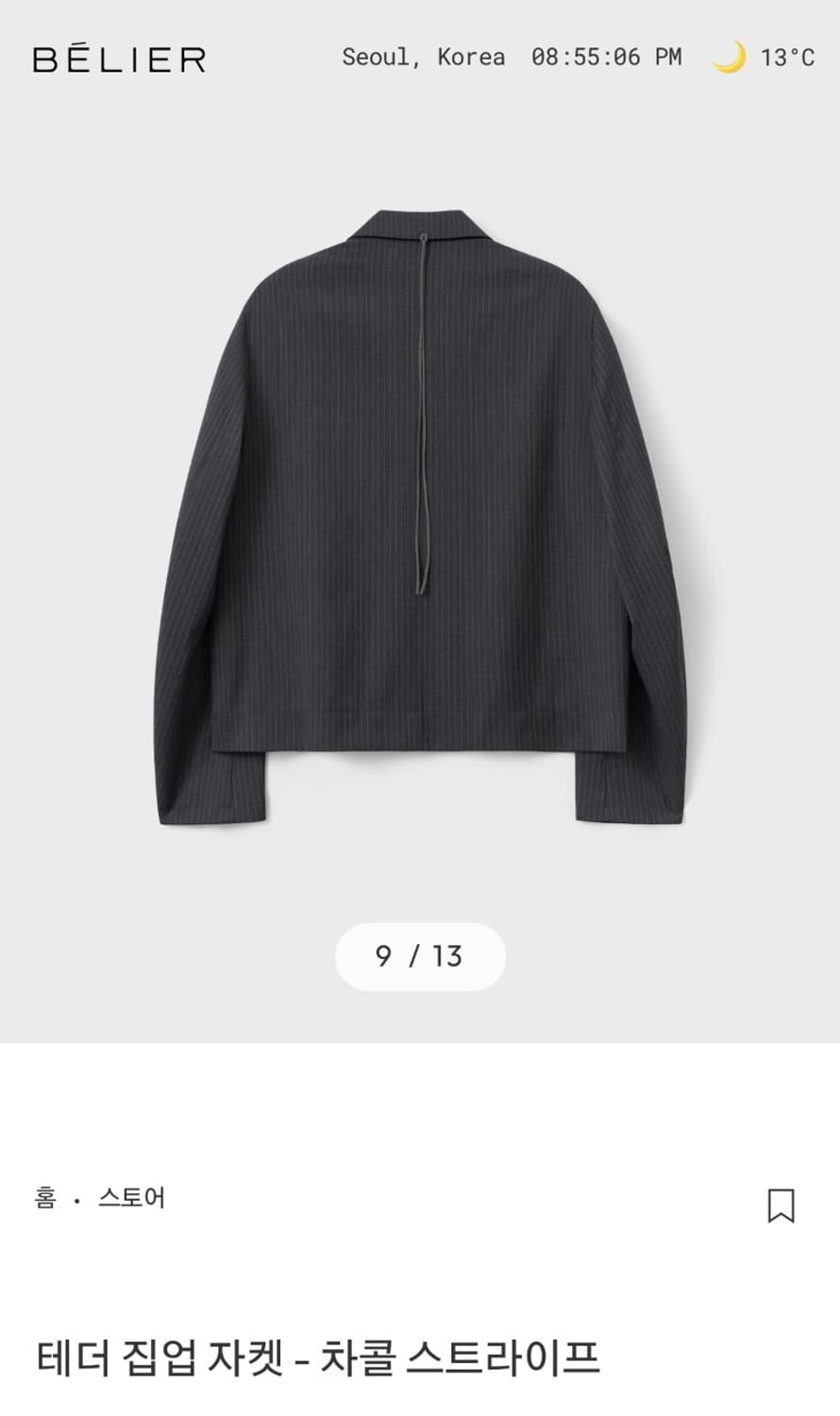Open the jacket product photo
840x1416 pixels.
coord(420,517)
